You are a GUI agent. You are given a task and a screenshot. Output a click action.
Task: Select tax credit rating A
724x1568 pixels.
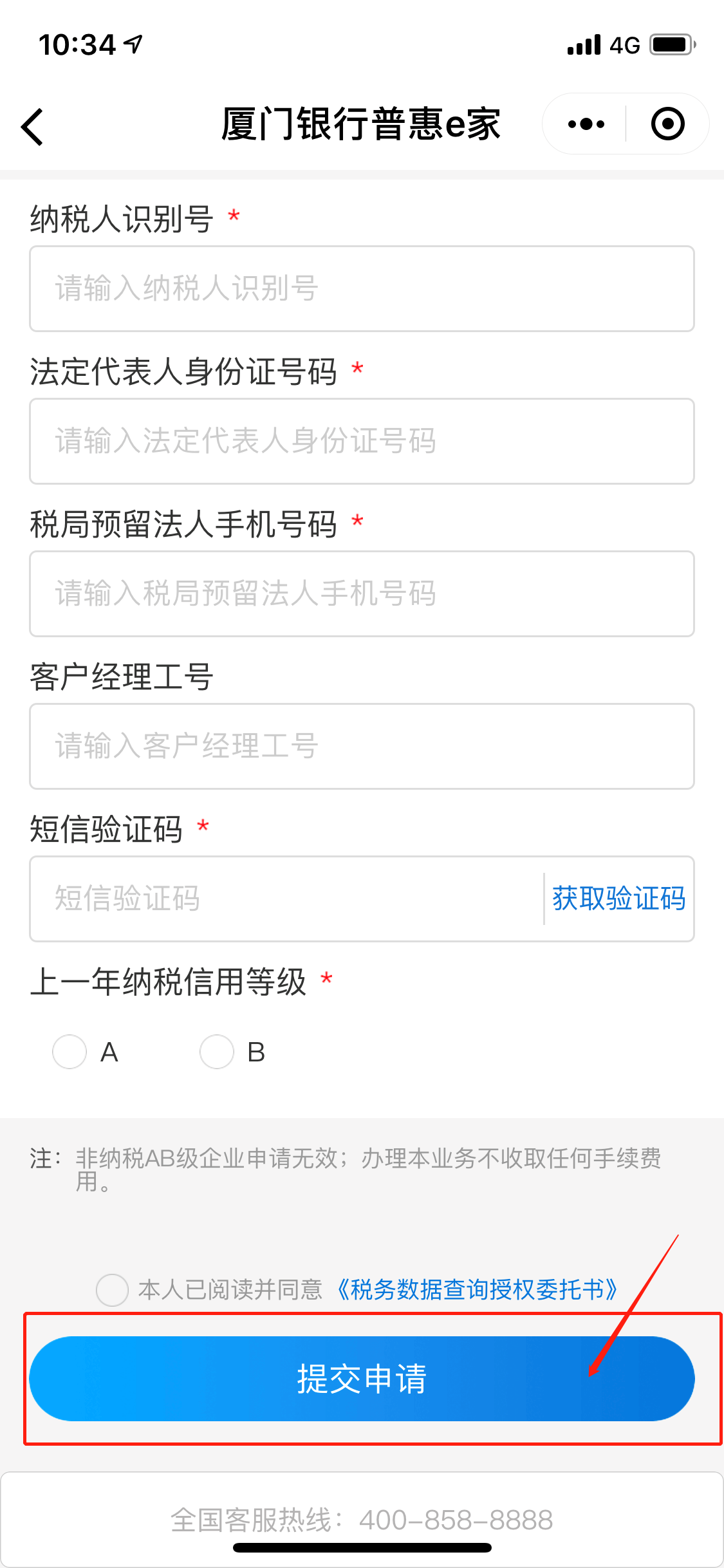(x=70, y=1052)
